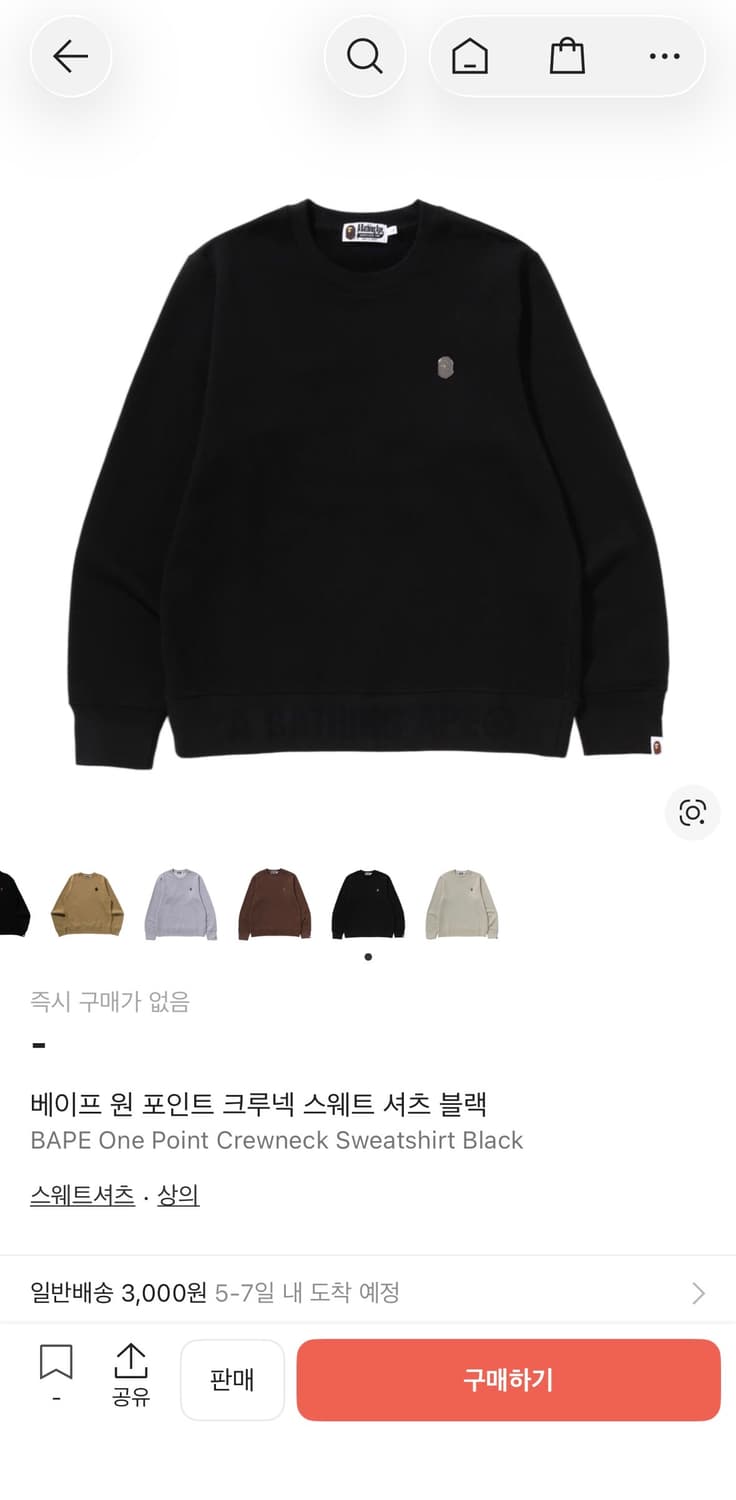Tap the 공유 share icon
Image resolution: width=736 pixels, height=1500 pixels.
coord(132,1362)
